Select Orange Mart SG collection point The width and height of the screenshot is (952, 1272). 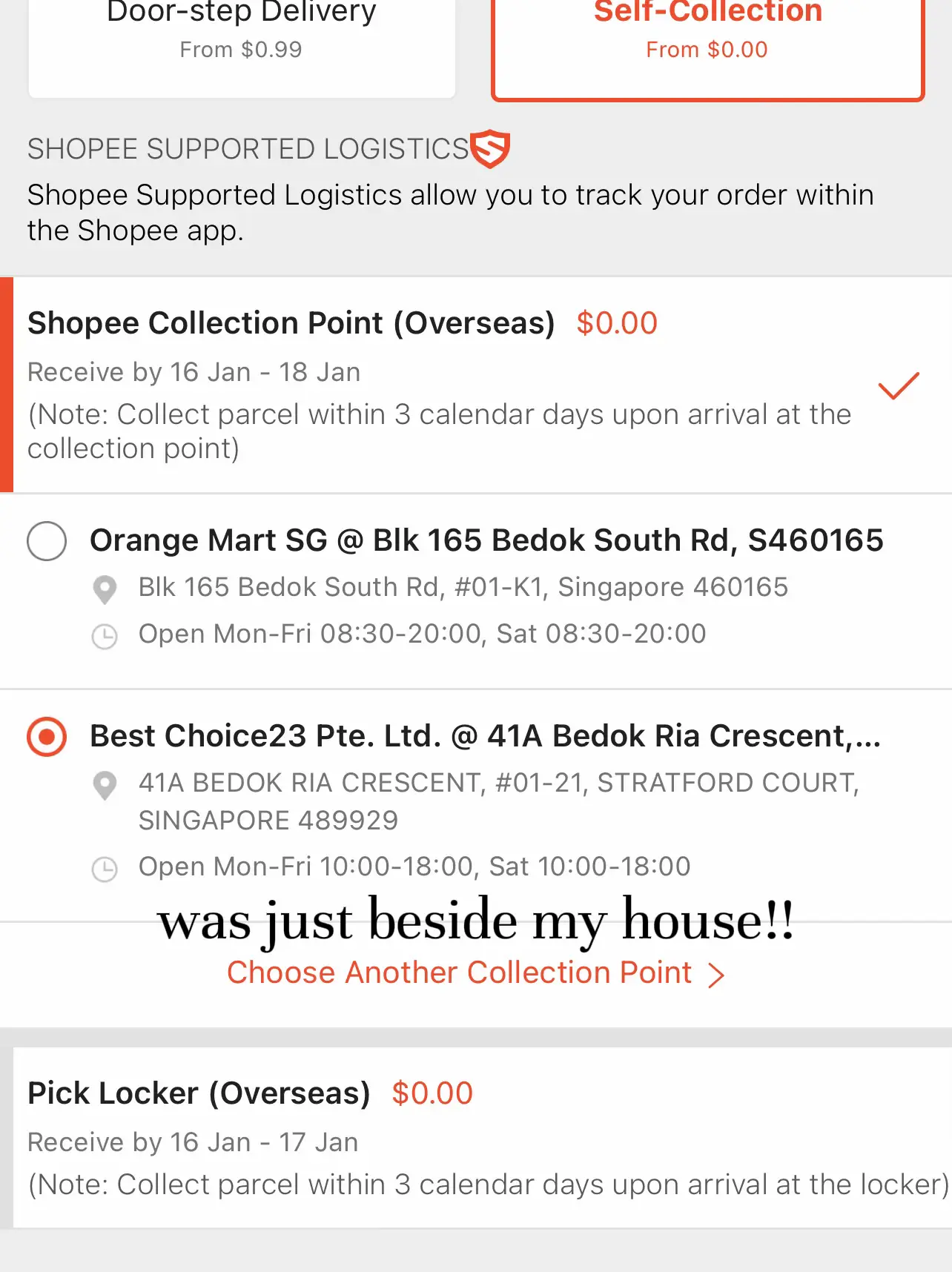tap(47, 541)
